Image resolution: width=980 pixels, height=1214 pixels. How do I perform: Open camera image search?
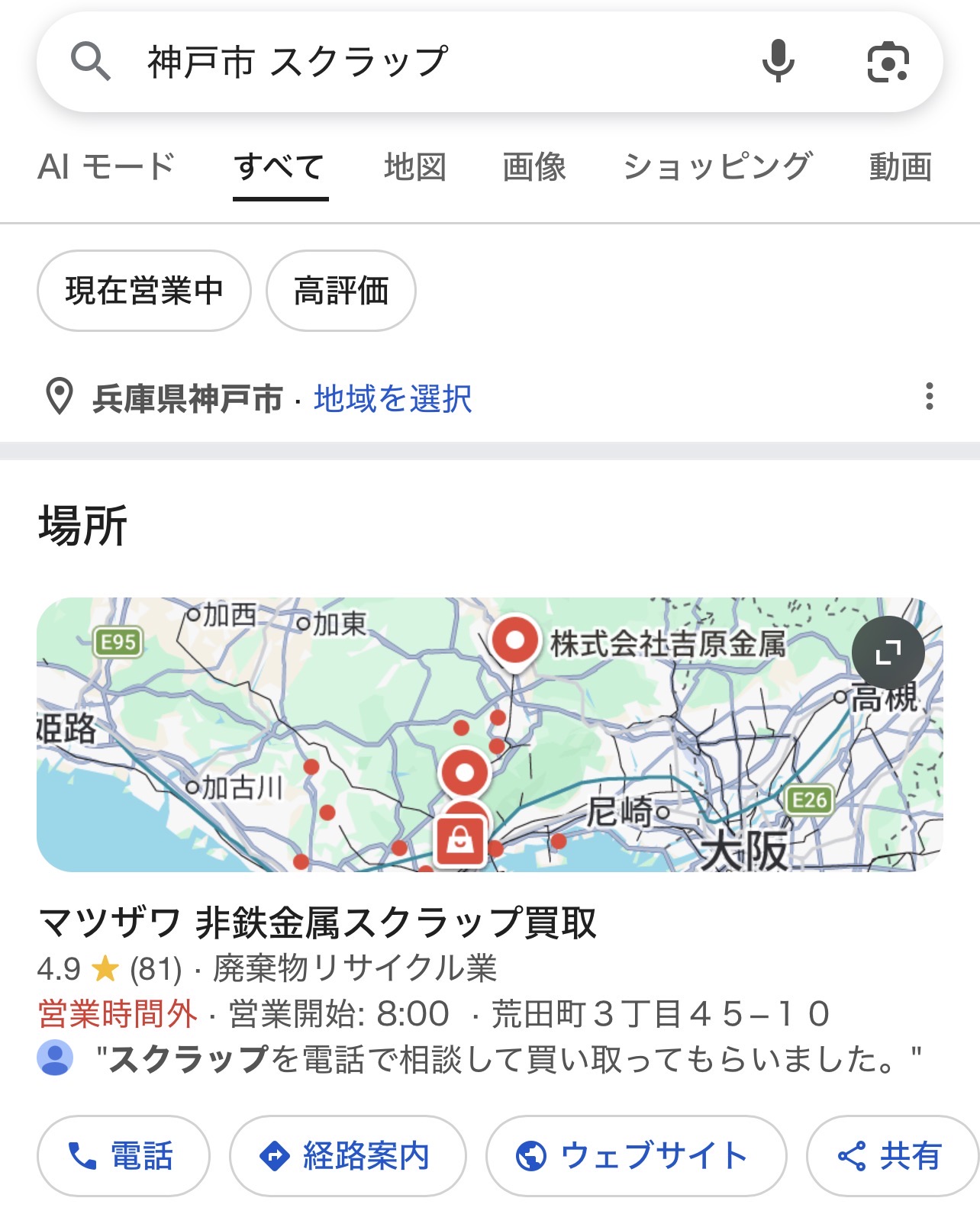[x=888, y=62]
